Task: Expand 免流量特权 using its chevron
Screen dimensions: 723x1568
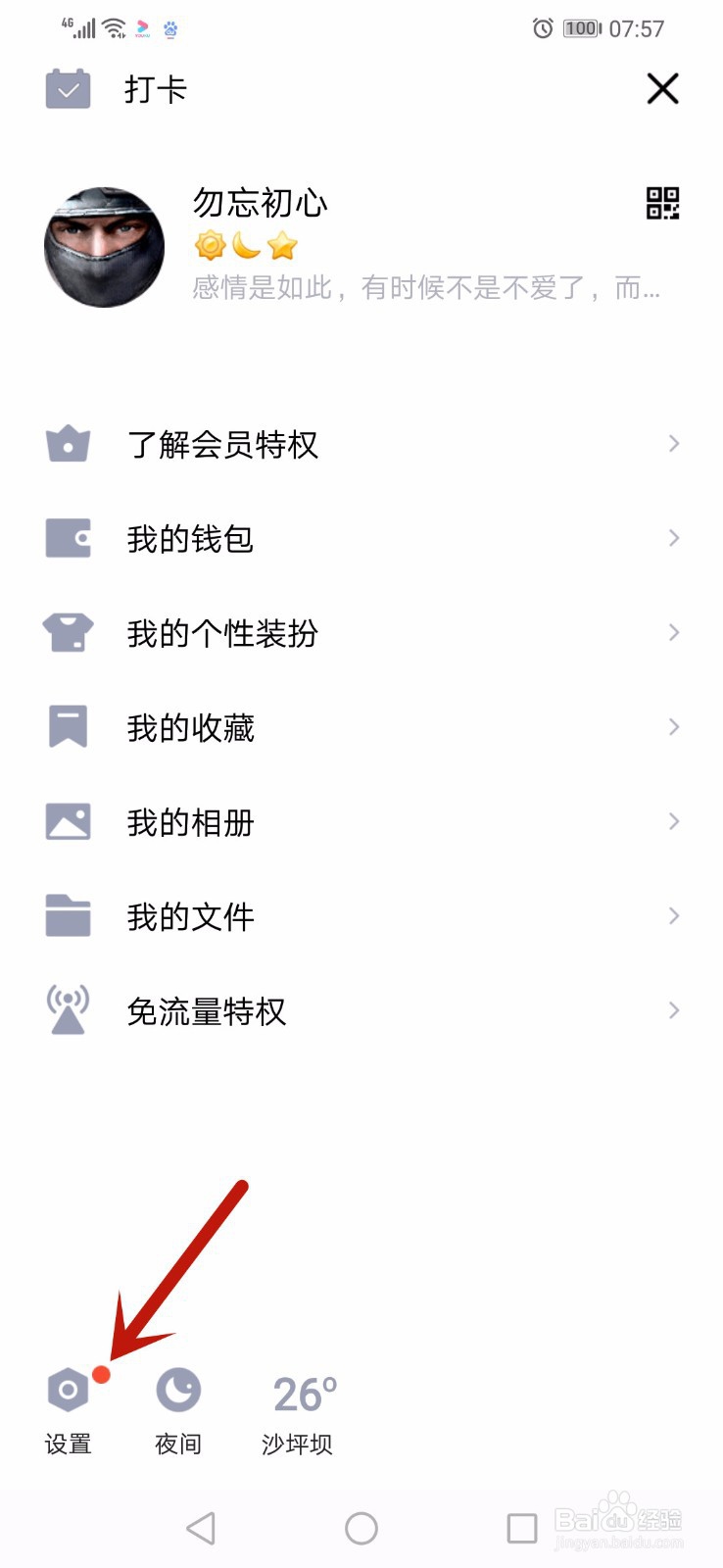Action: pos(673,1009)
